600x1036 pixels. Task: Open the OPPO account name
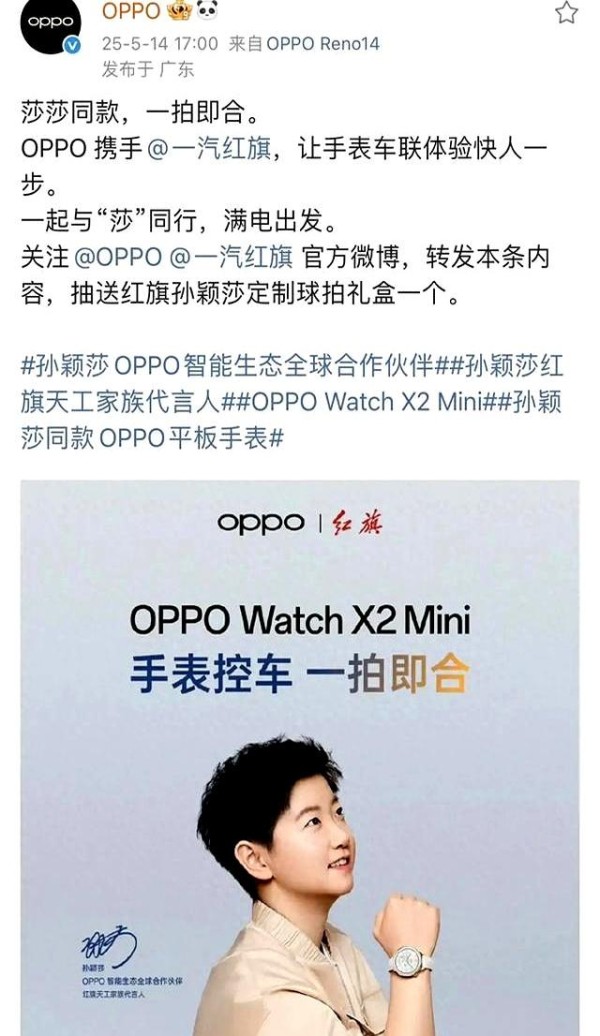coord(131,11)
